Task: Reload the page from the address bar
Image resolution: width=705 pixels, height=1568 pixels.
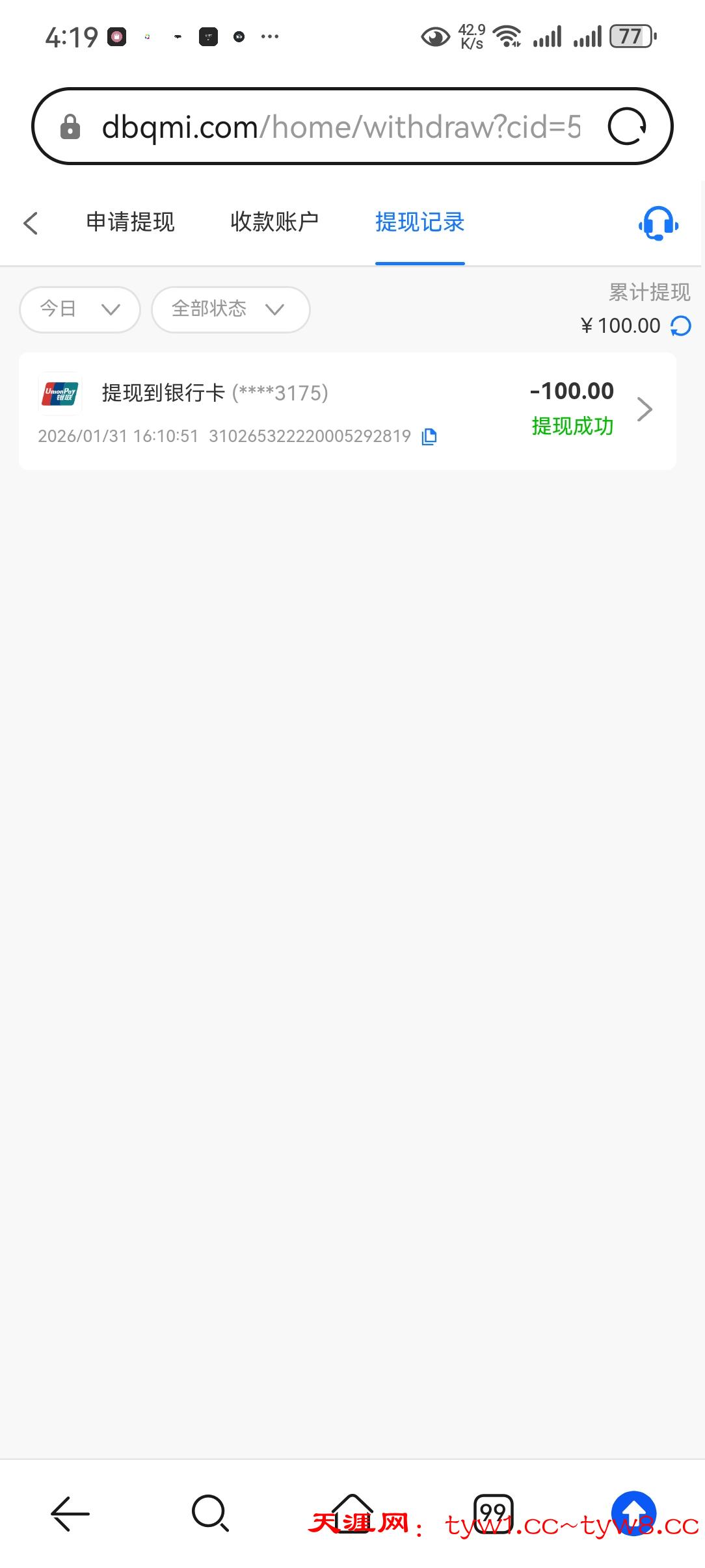Action: coord(626,126)
